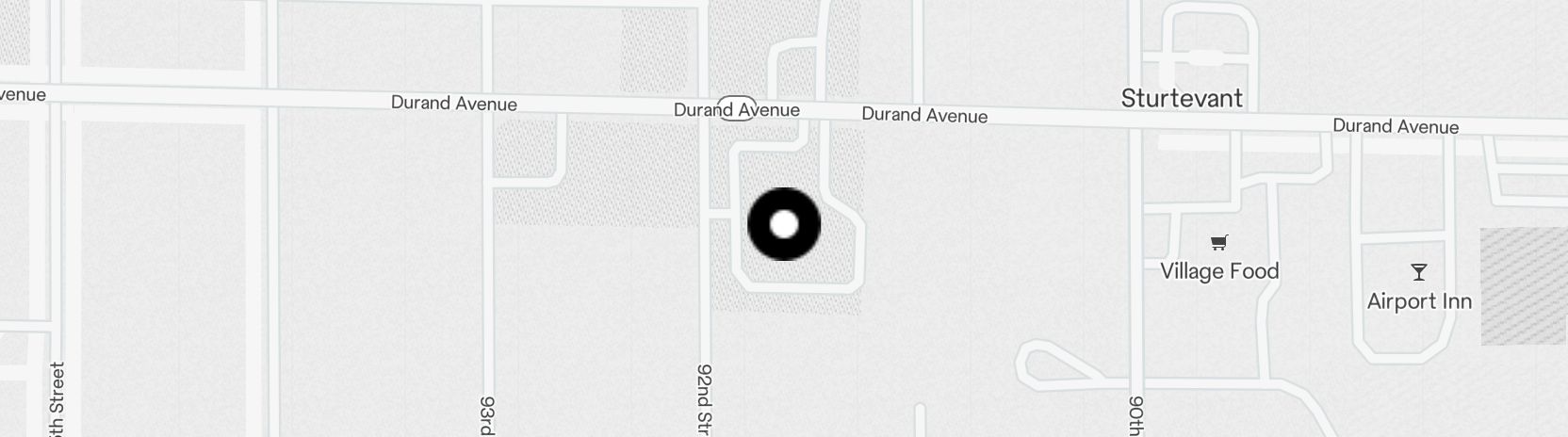Open the Village Food place marker
This screenshot has width=1568, height=437.
point(1218,244)
